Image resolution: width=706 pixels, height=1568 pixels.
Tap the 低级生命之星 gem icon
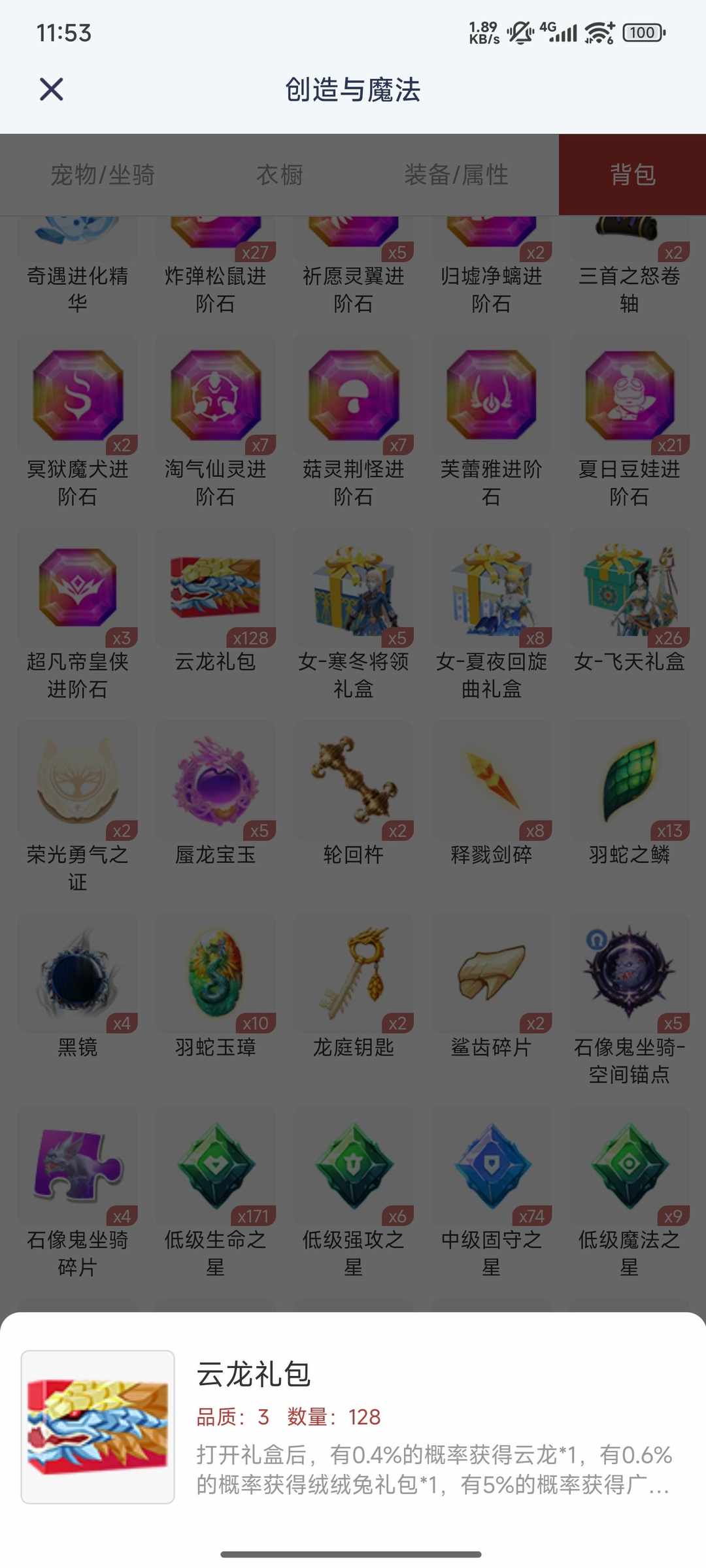(x=215, y=1169)
